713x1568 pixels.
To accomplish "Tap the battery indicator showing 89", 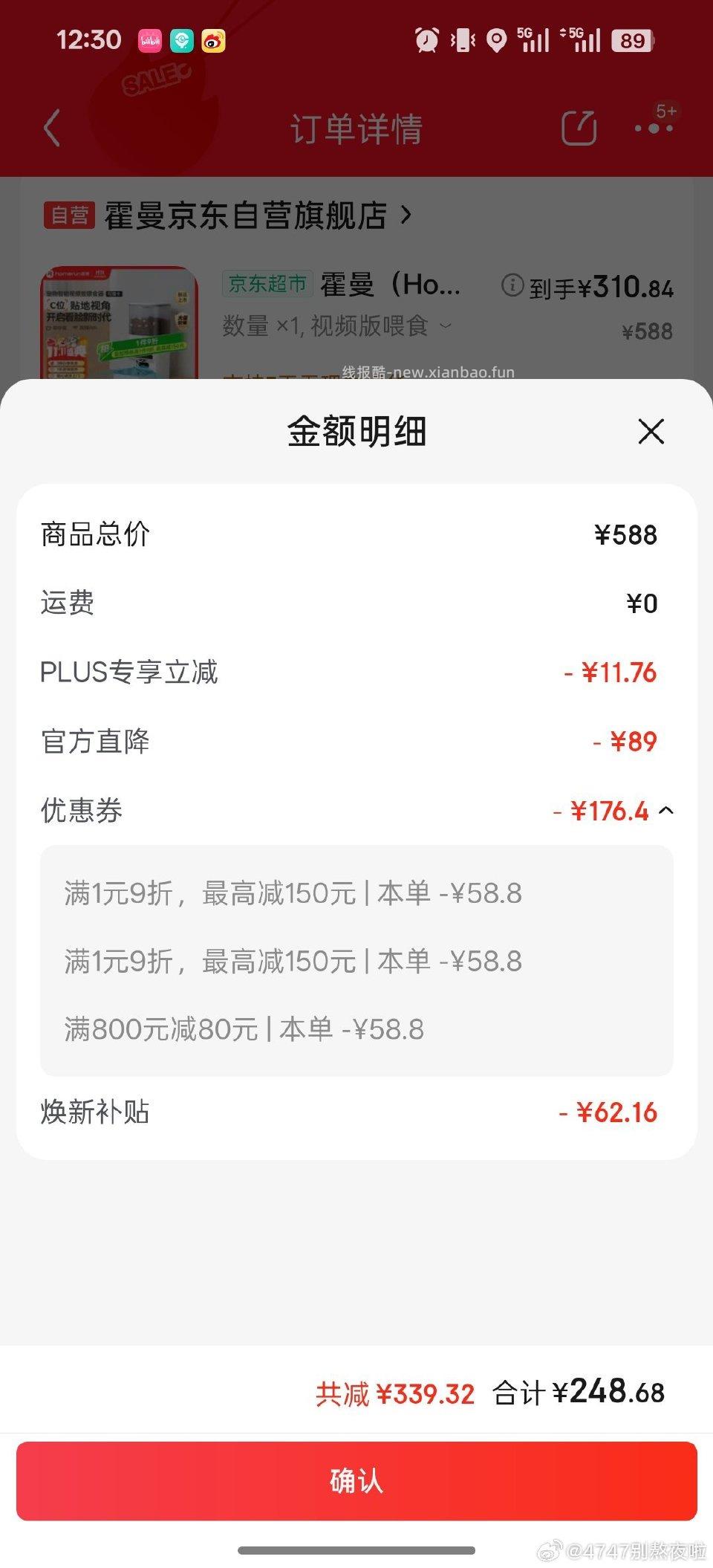I will pyautogui.click(x=631, y=39).
